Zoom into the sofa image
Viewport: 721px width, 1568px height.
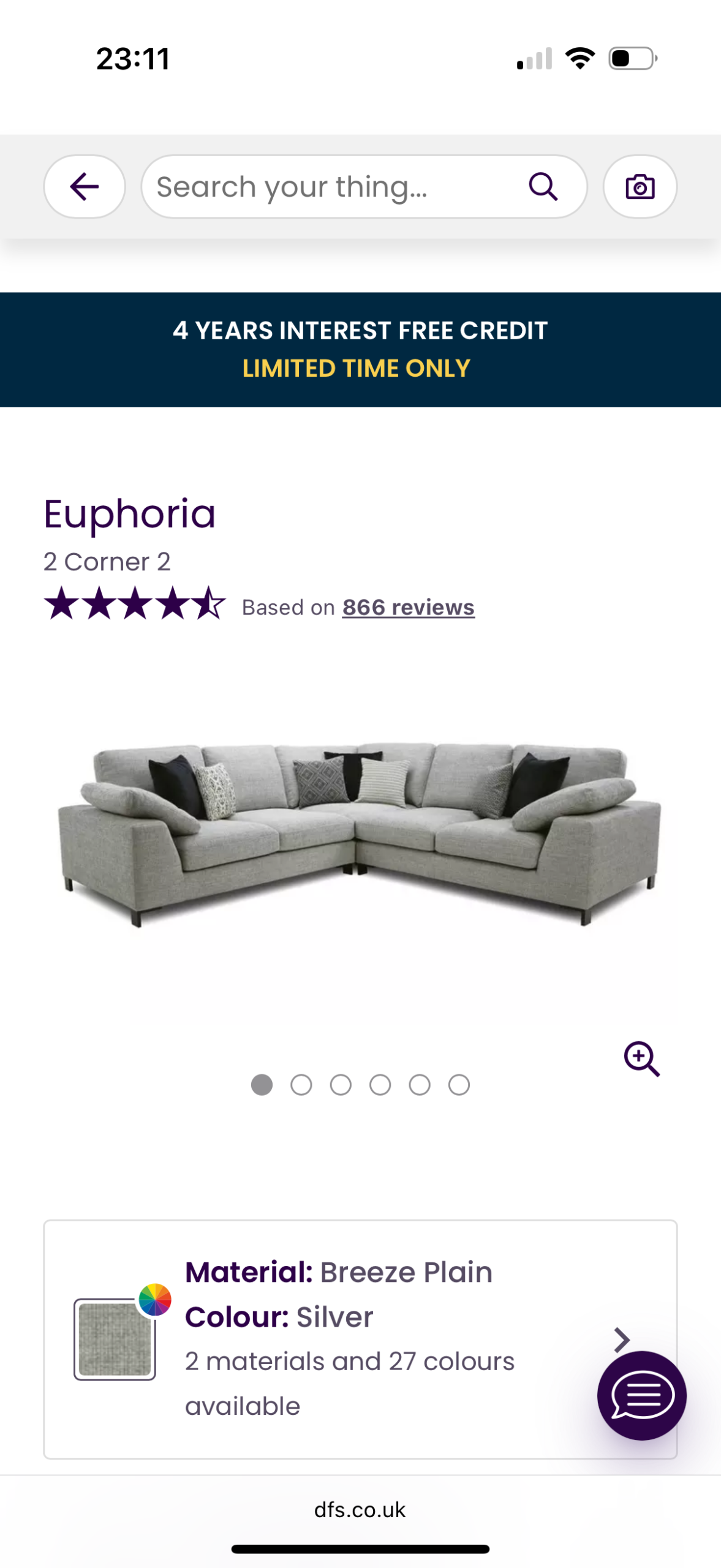(641, 1058)
